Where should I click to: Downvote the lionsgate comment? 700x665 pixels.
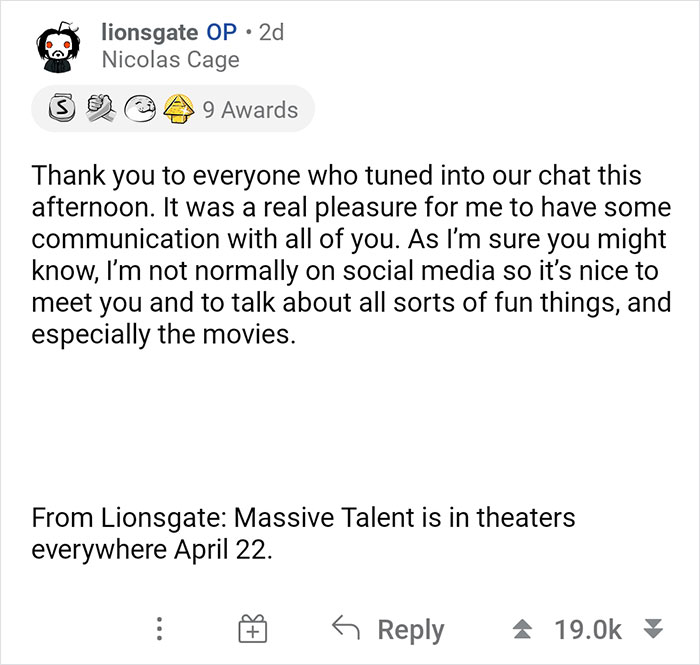coord(654,629)
